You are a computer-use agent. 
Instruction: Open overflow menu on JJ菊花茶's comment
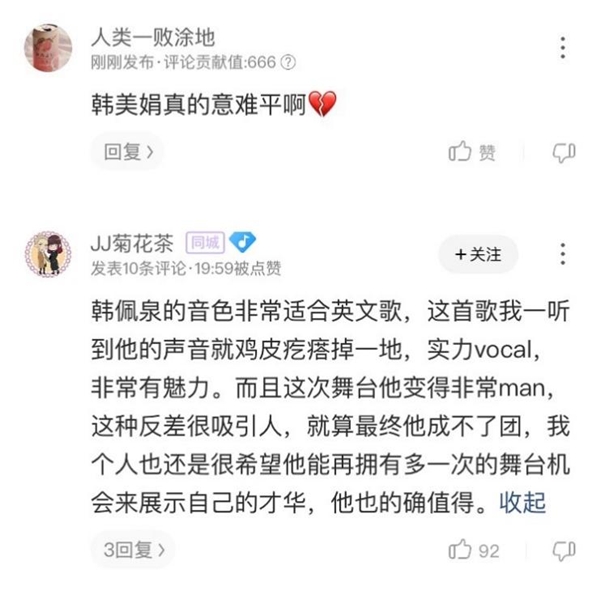tap(564, 254)
